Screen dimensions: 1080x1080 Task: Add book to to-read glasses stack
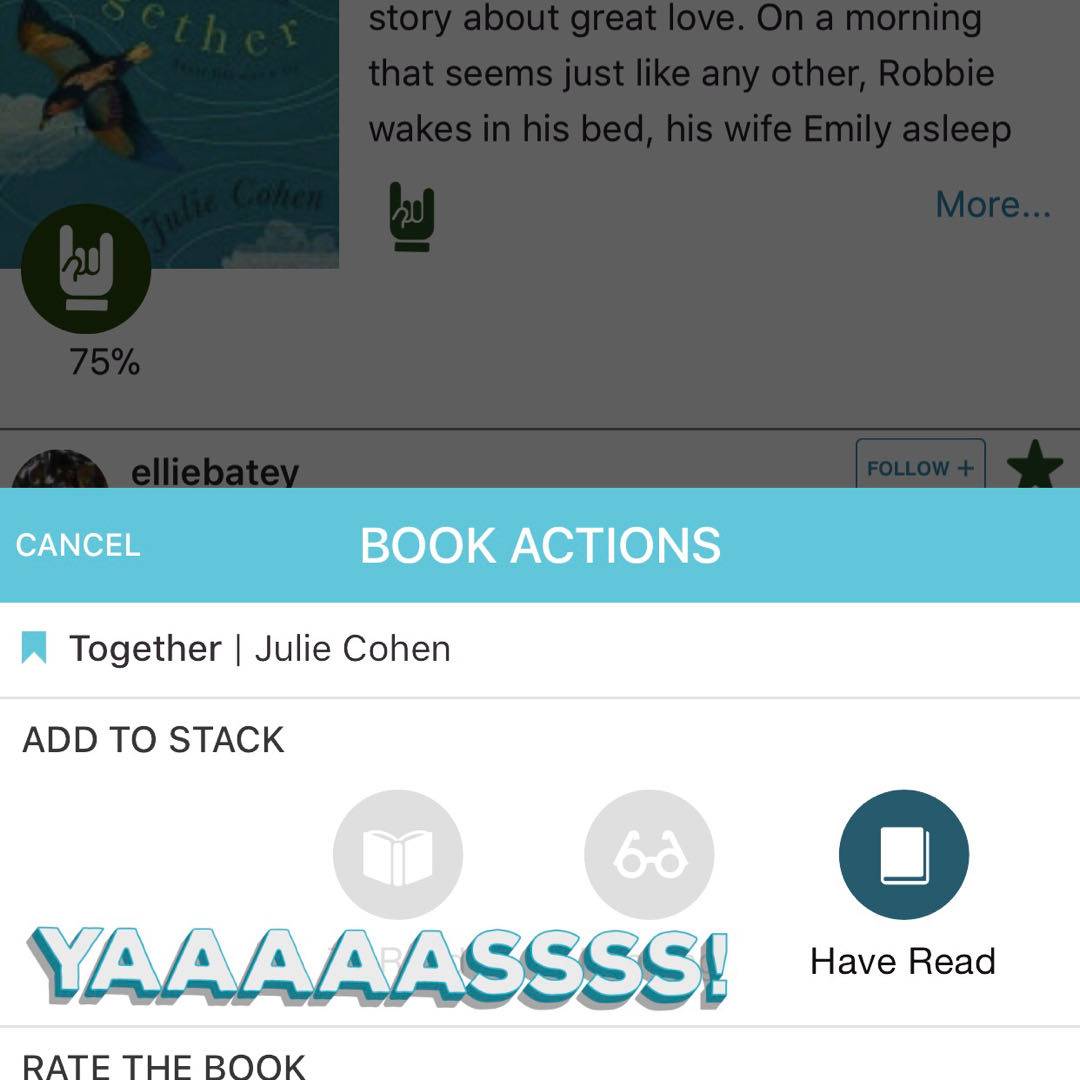tap(649, 855)
